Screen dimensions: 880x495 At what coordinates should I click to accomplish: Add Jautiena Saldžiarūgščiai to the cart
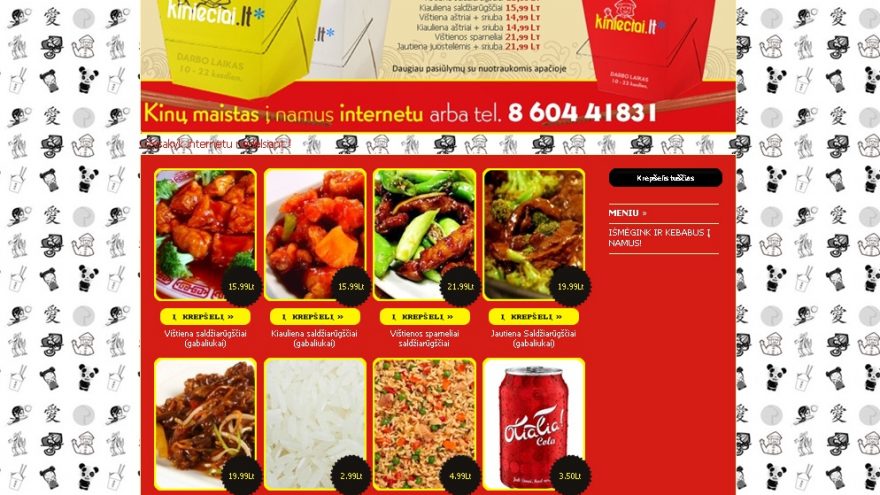(534, 316)
